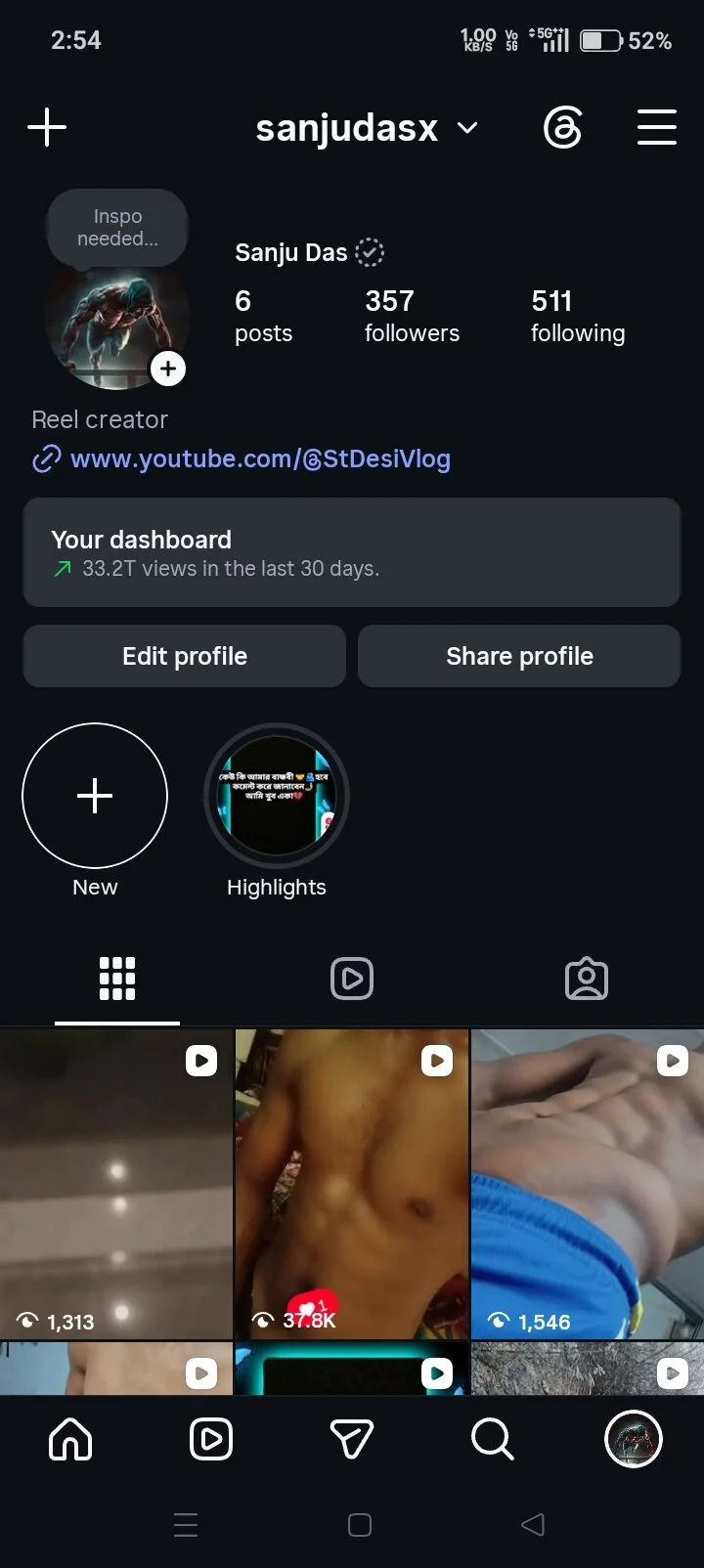
Task: Switch to the Reels tab on profile
Action: tap(352, 979)
